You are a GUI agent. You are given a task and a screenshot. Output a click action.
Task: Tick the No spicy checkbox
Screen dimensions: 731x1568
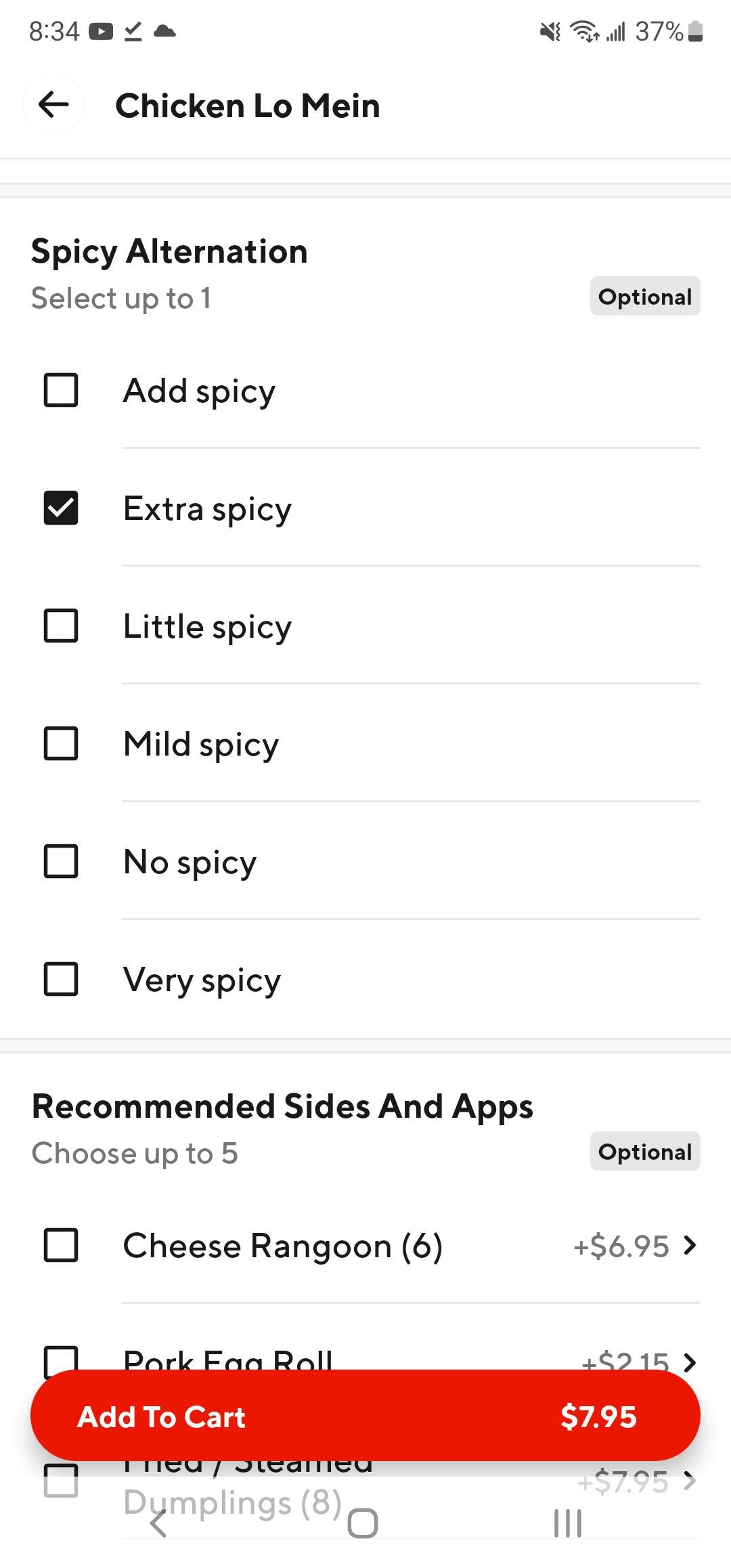click(61, 862)
